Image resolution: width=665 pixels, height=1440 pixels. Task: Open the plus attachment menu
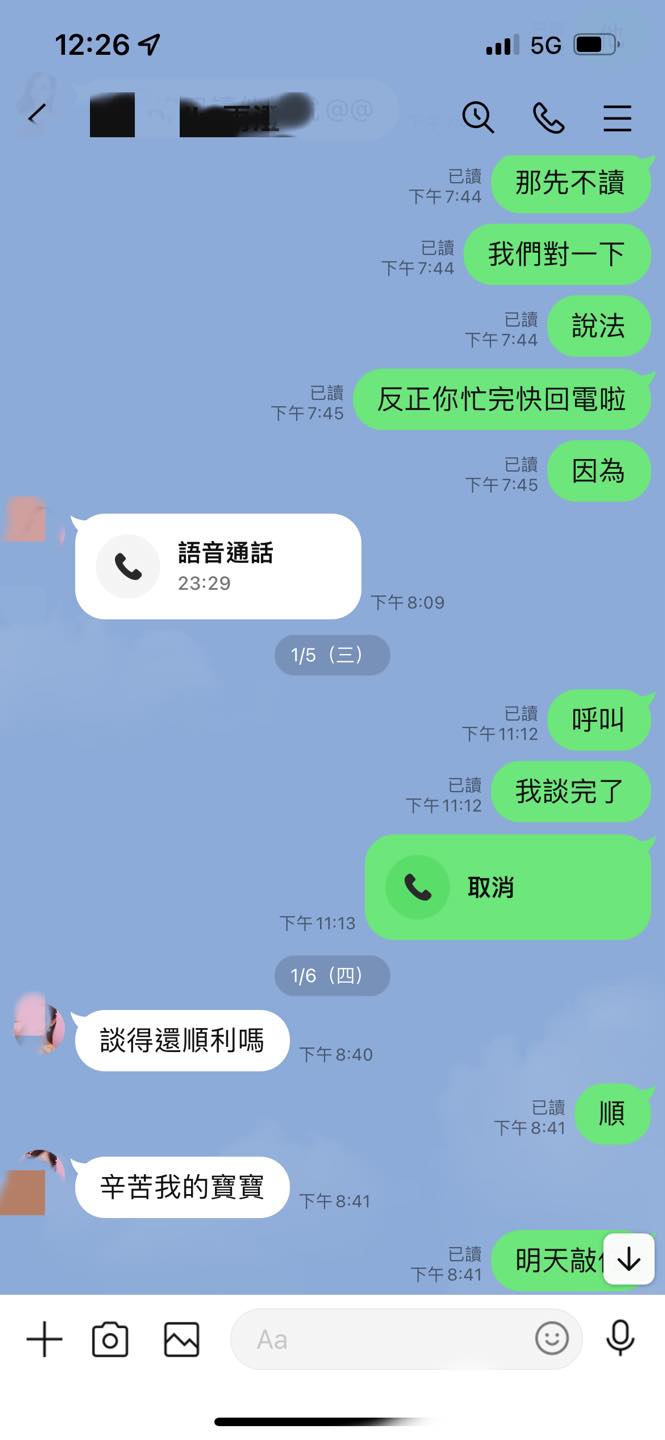44,1339
